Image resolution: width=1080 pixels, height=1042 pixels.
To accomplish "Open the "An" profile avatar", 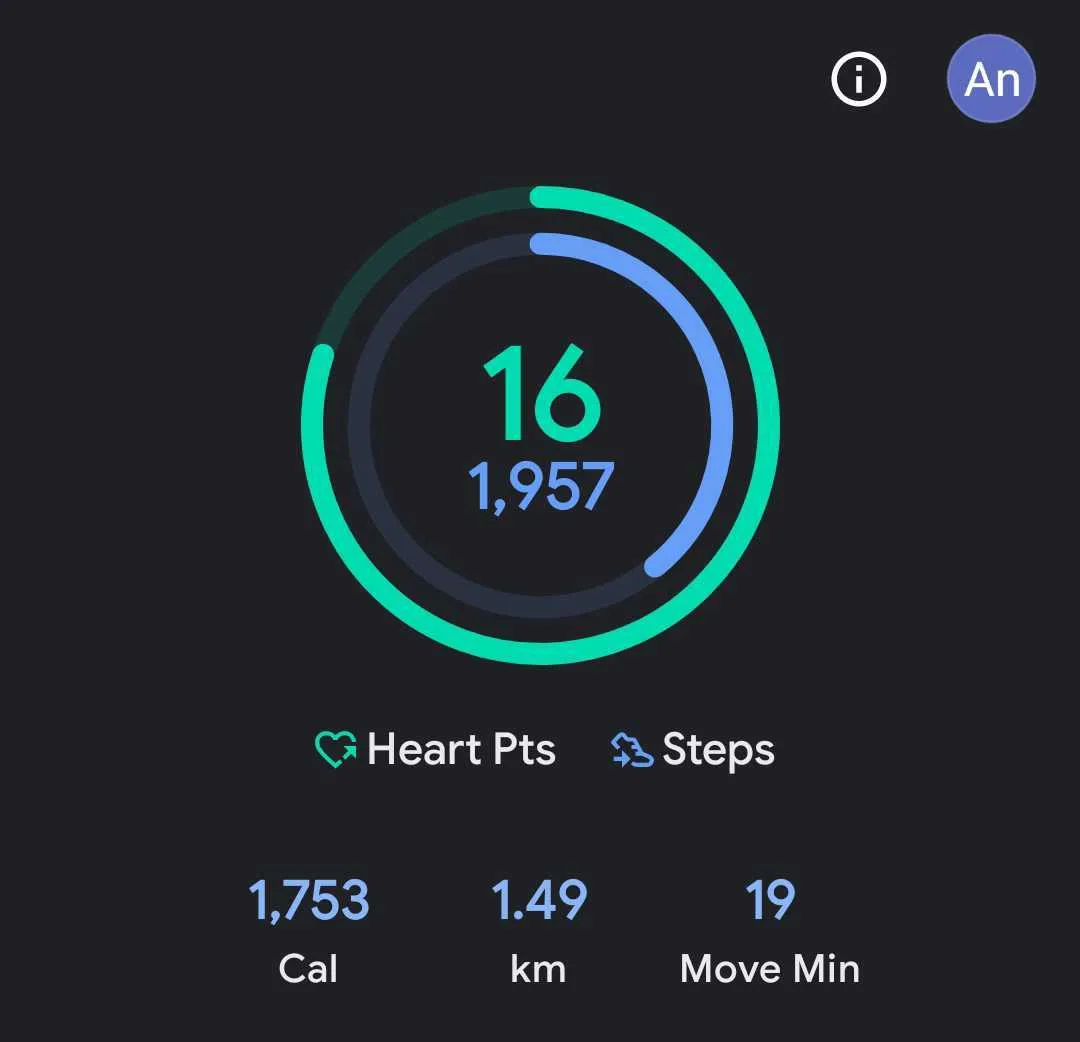I will tap(991, 78).
